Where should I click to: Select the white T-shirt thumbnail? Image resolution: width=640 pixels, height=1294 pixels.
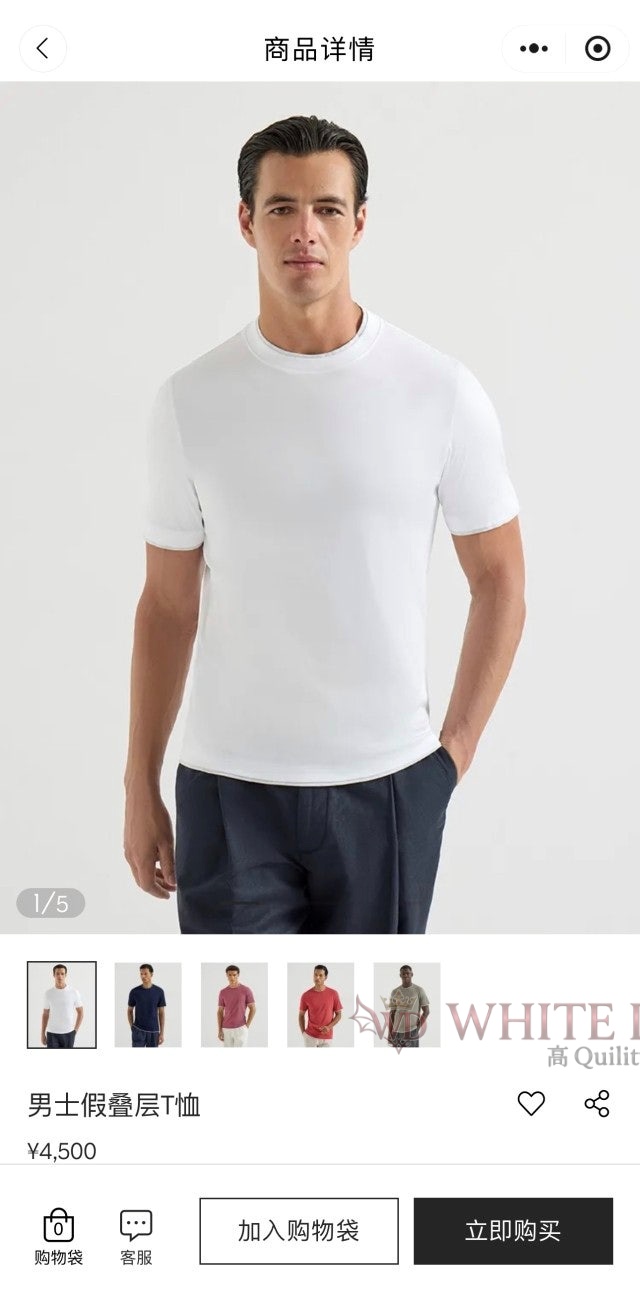coord(62,1004)
